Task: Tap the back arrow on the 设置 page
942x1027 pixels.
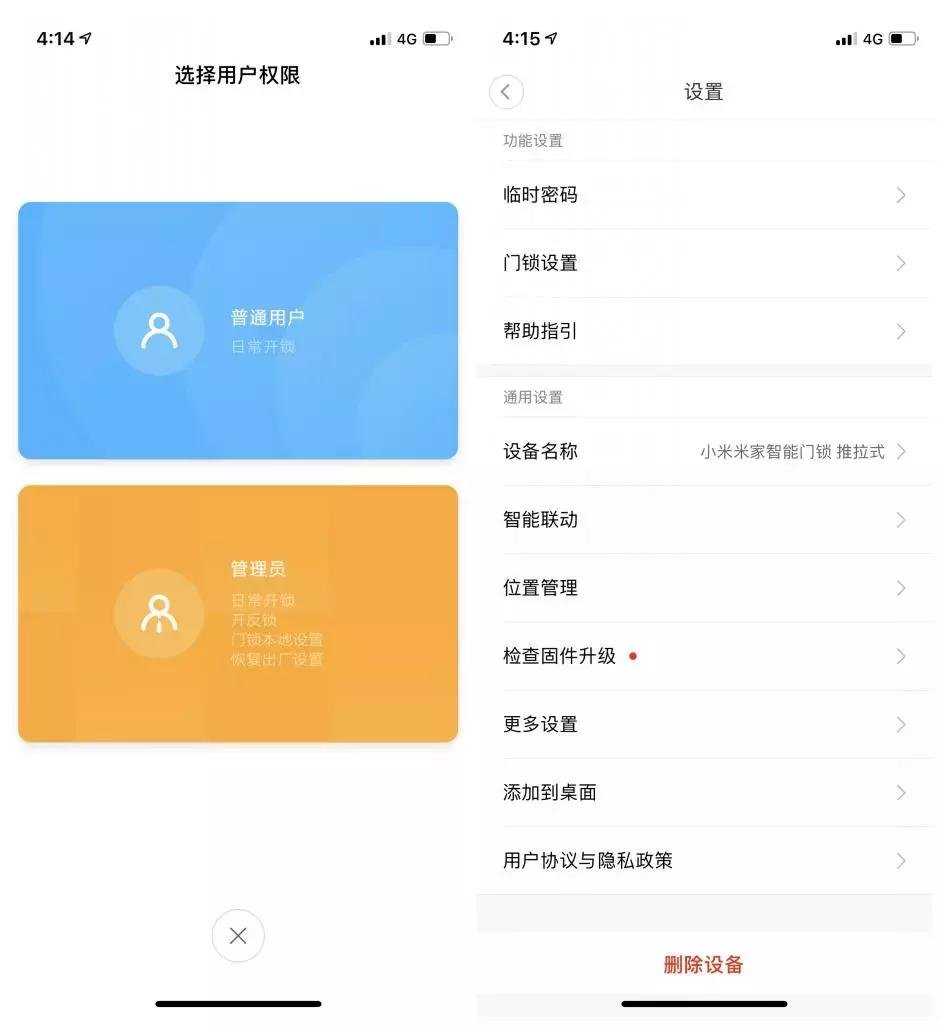Action: point(506,91)
